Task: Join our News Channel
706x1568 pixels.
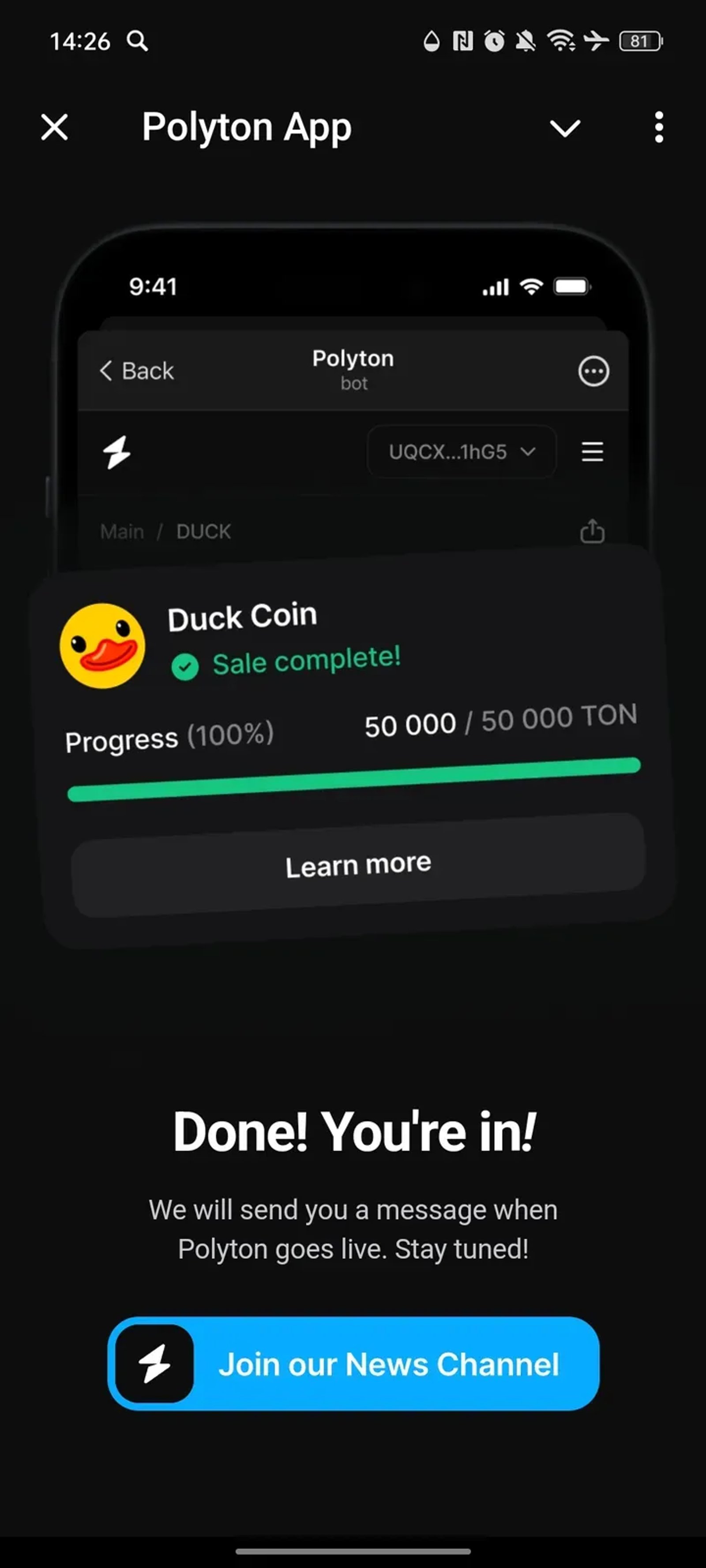Action: (x=390, y=1365)
